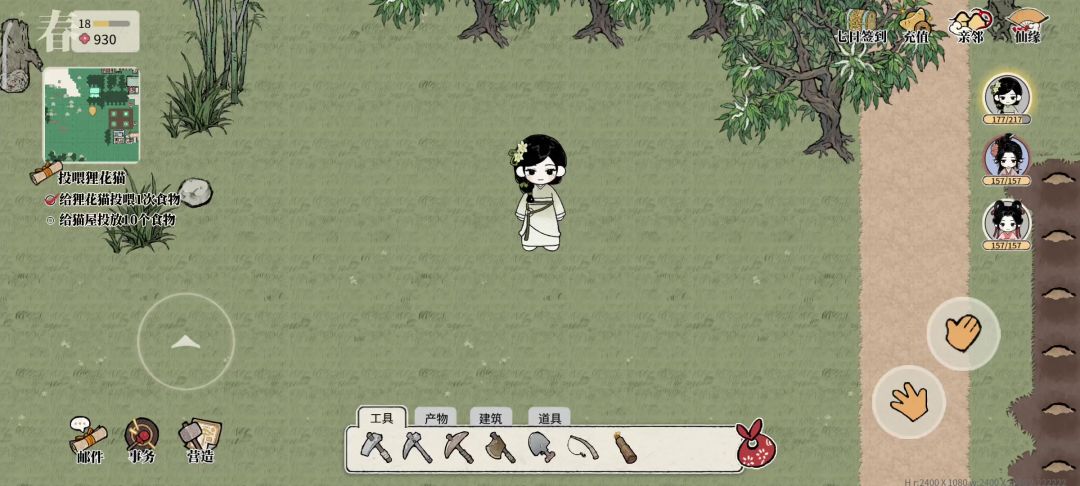Screen dimensions: 1080x486
Task: Tap the open-hand interact button
Action: pos(908,402)
